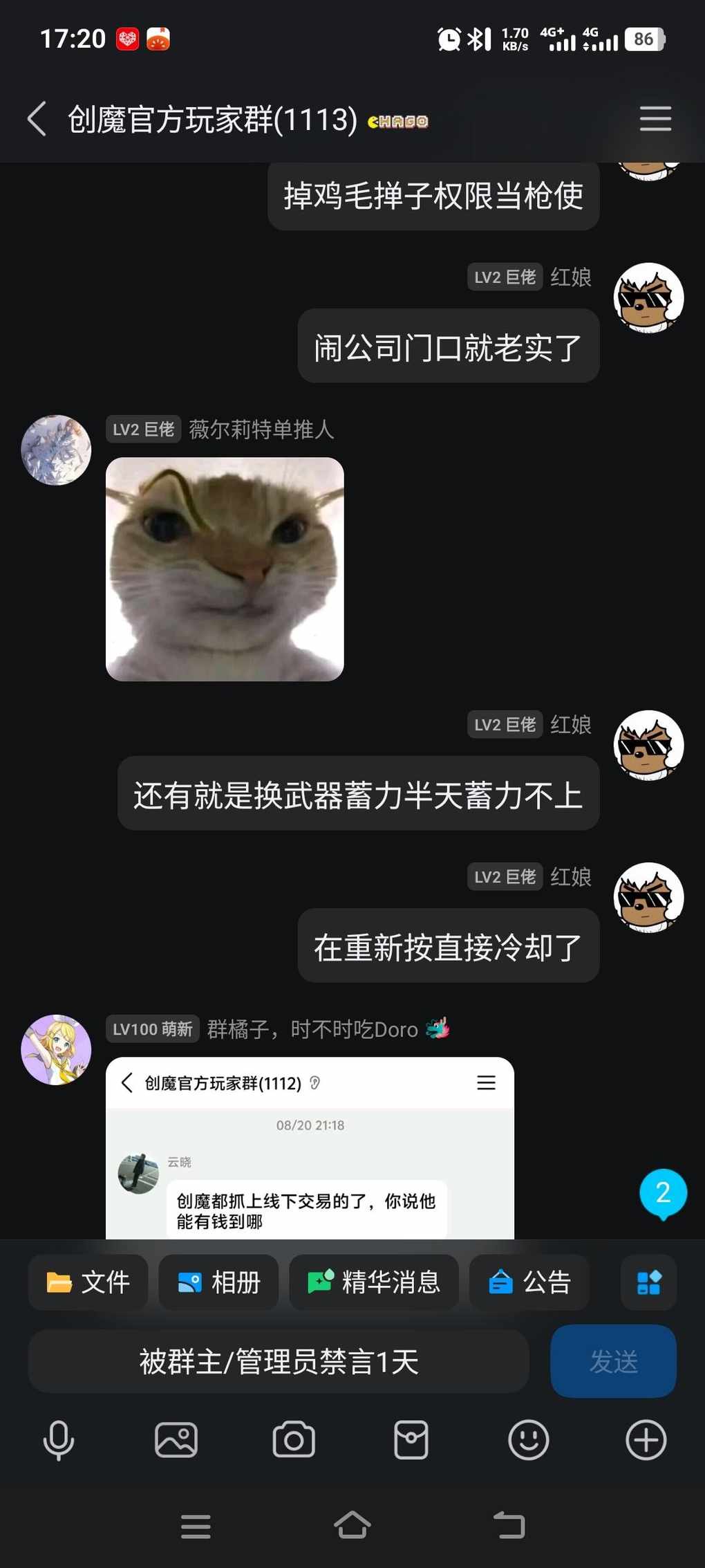View the cat picture from 薇尔莉特单推人
This screenshot has height=1568, width=705.
pos(225,569)
